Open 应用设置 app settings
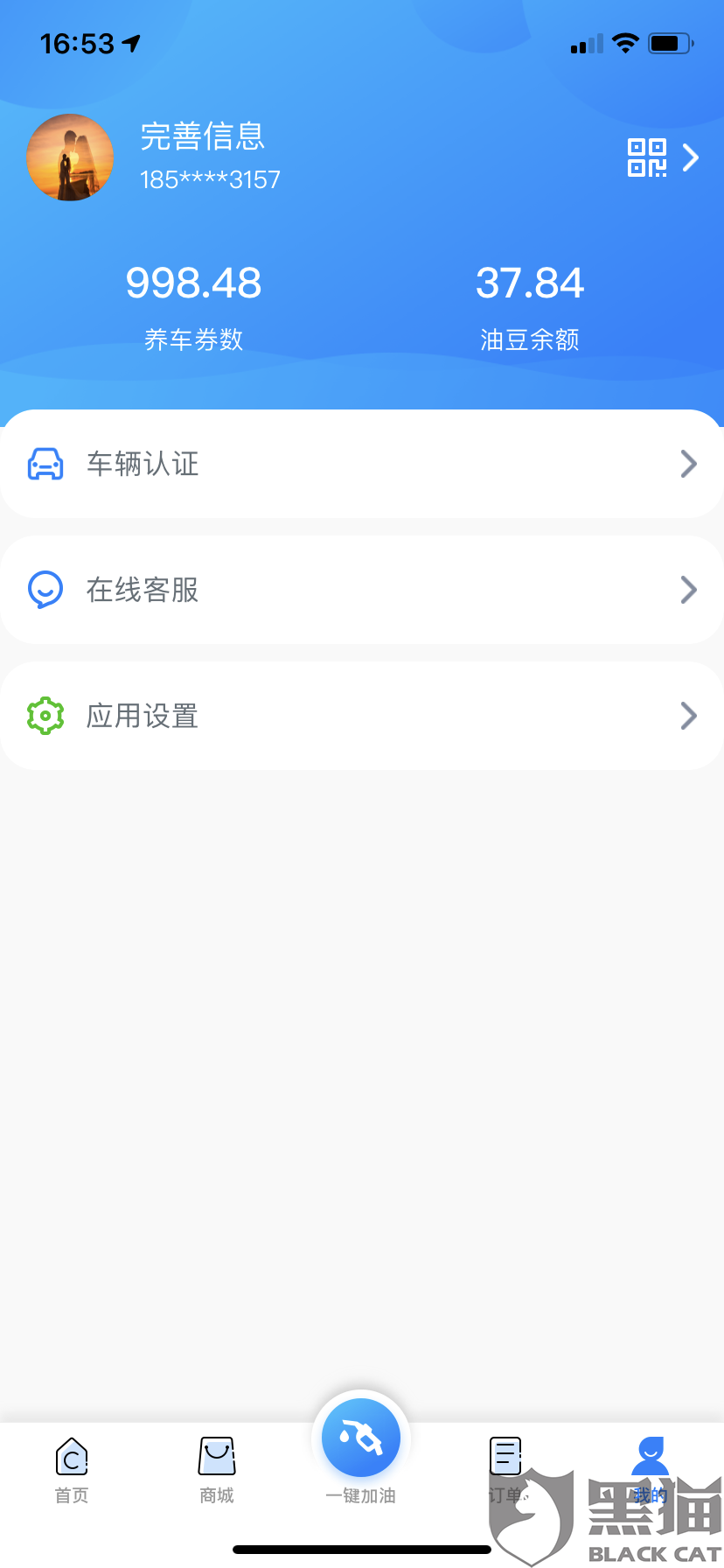The height and width of the screenshot is (1568, 724). [x=362, y=716]
